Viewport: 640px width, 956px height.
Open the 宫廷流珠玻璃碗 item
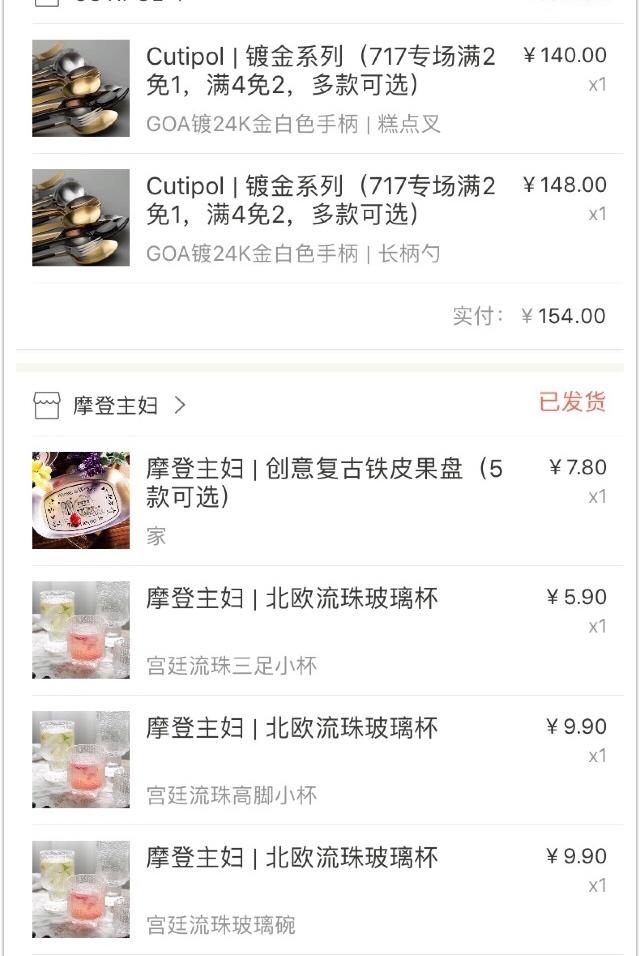point(320,889)
